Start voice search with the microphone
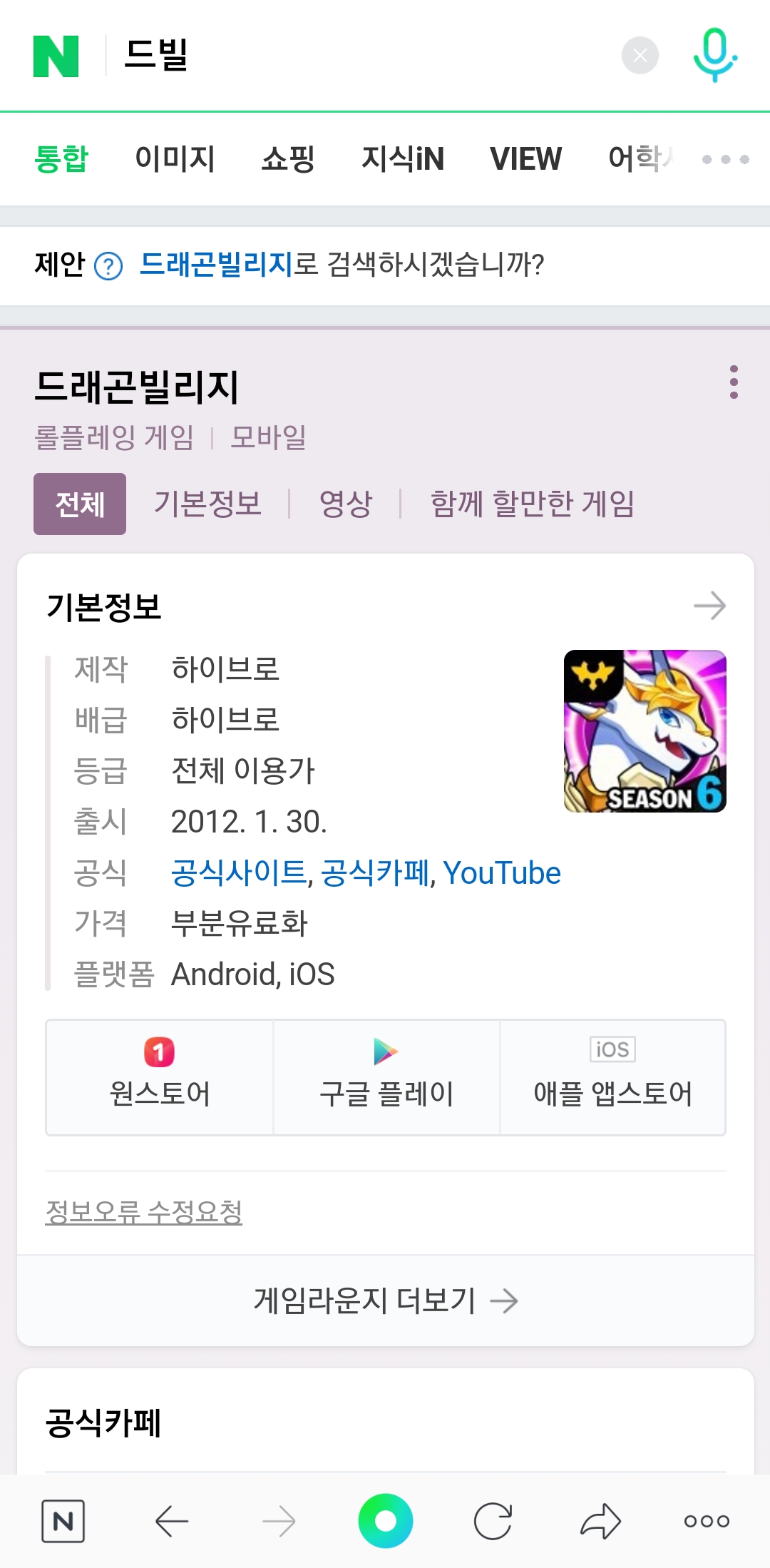The image size is (770, 1568). coord(714,55)
